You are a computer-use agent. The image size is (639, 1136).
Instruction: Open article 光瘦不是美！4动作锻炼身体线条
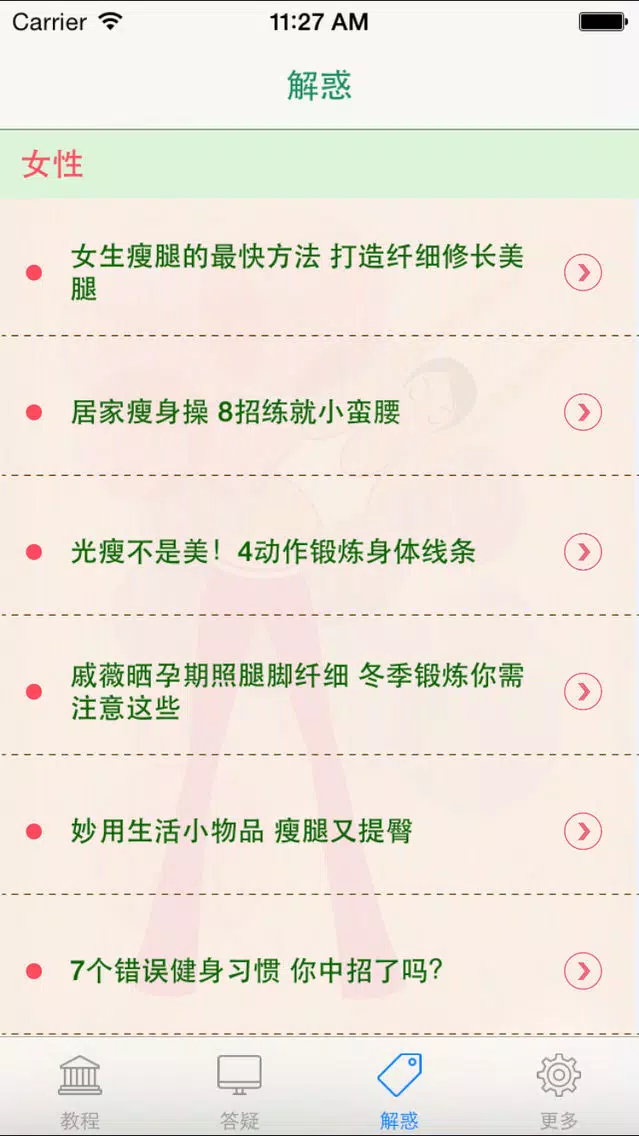click(x=273, y=552)
